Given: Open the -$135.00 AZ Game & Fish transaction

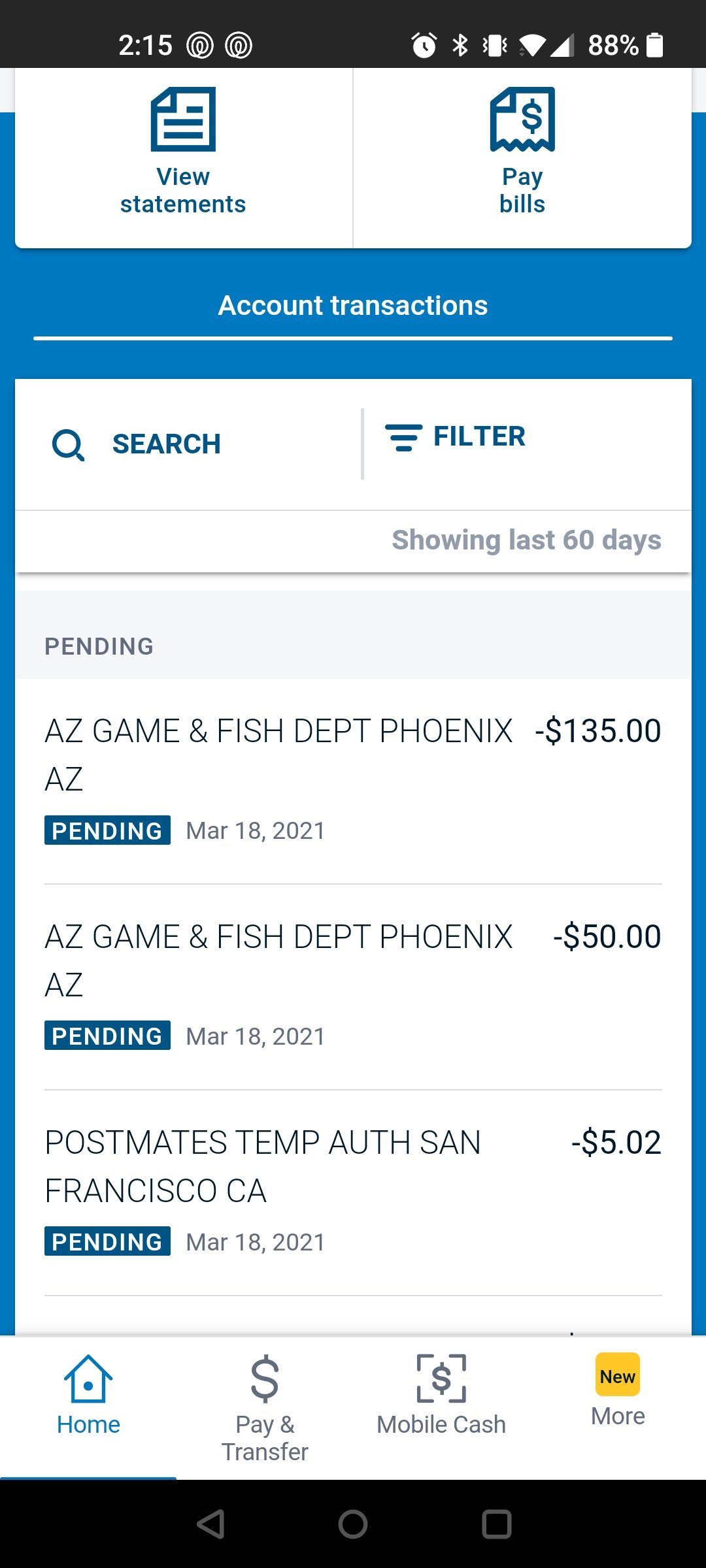Looking at the screenshot, I should pyautogui.click(x=353, y=781).
